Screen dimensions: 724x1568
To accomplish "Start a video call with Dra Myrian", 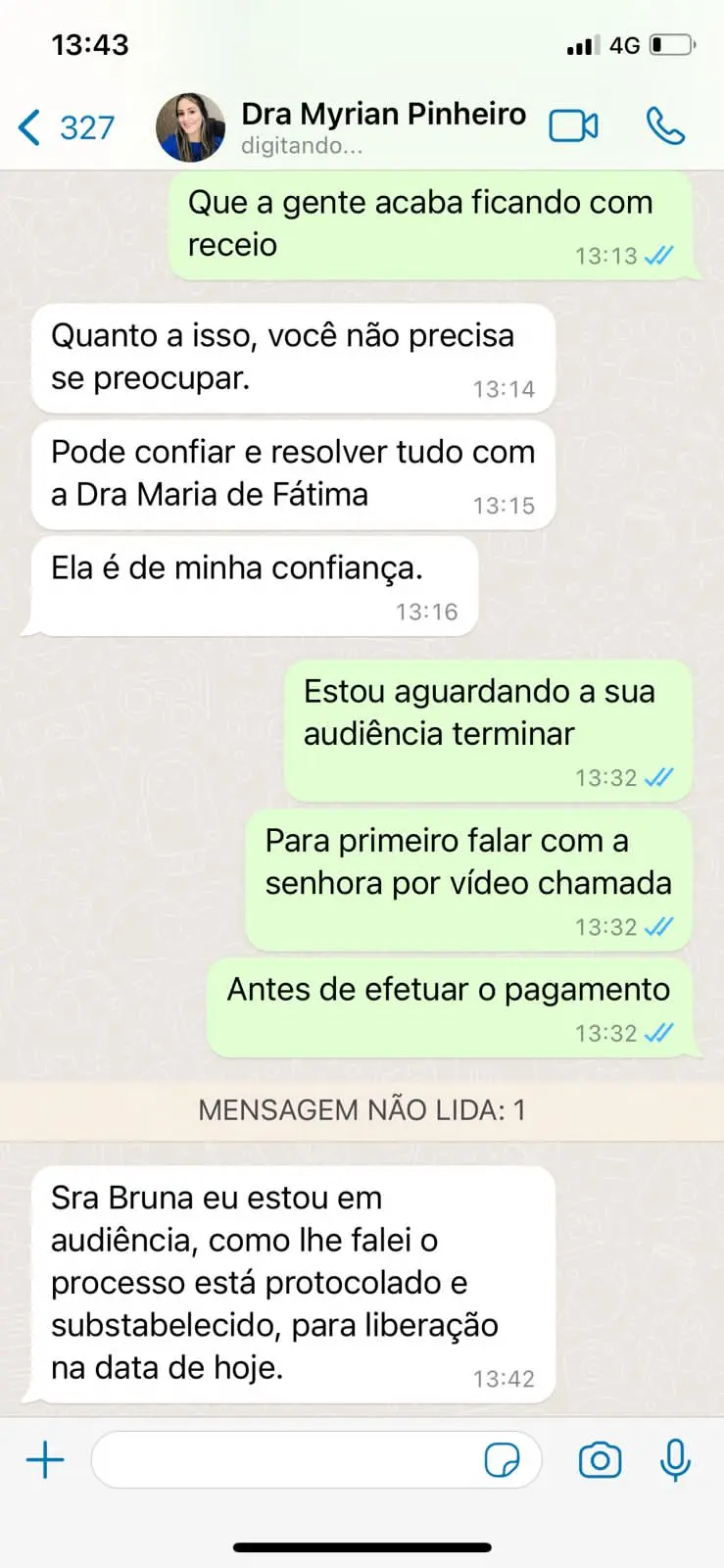I will tap(573, 126).
